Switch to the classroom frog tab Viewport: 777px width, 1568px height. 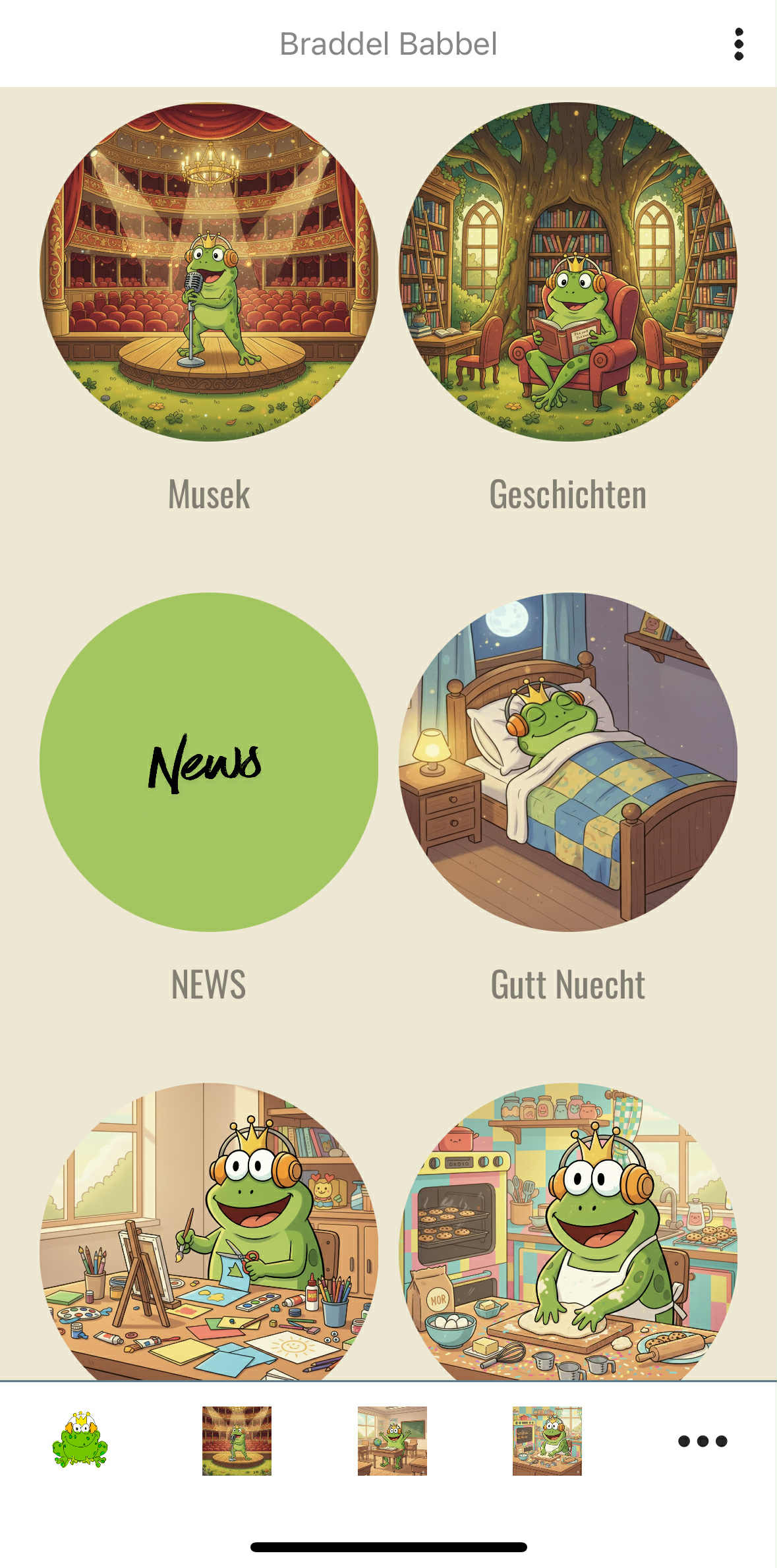click(392, 1441)
